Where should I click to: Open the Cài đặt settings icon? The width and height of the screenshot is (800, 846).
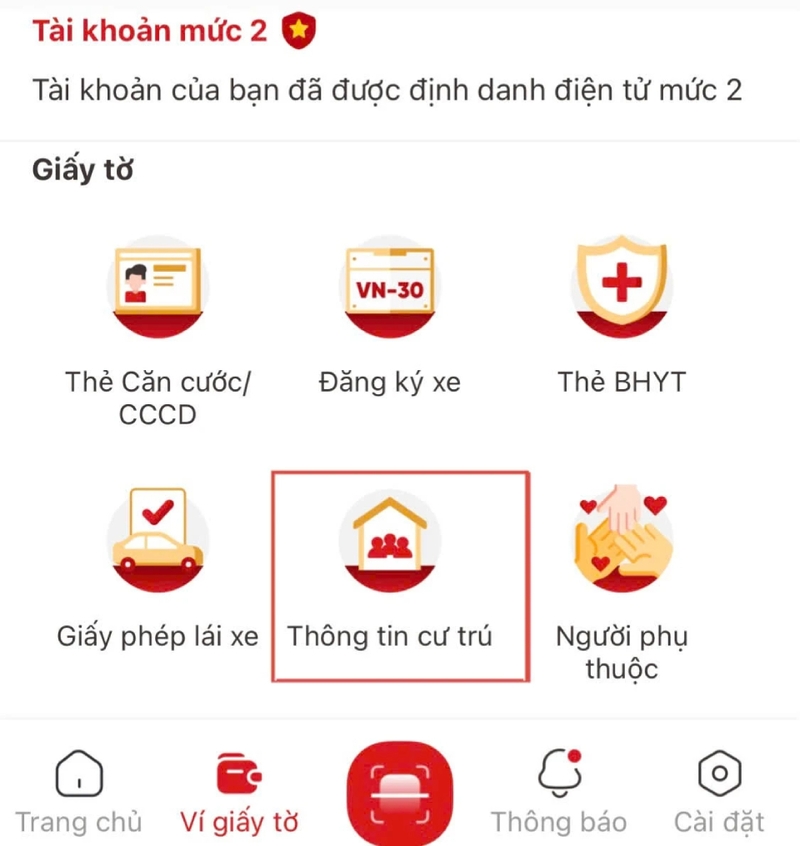click(x=718, y=773)
